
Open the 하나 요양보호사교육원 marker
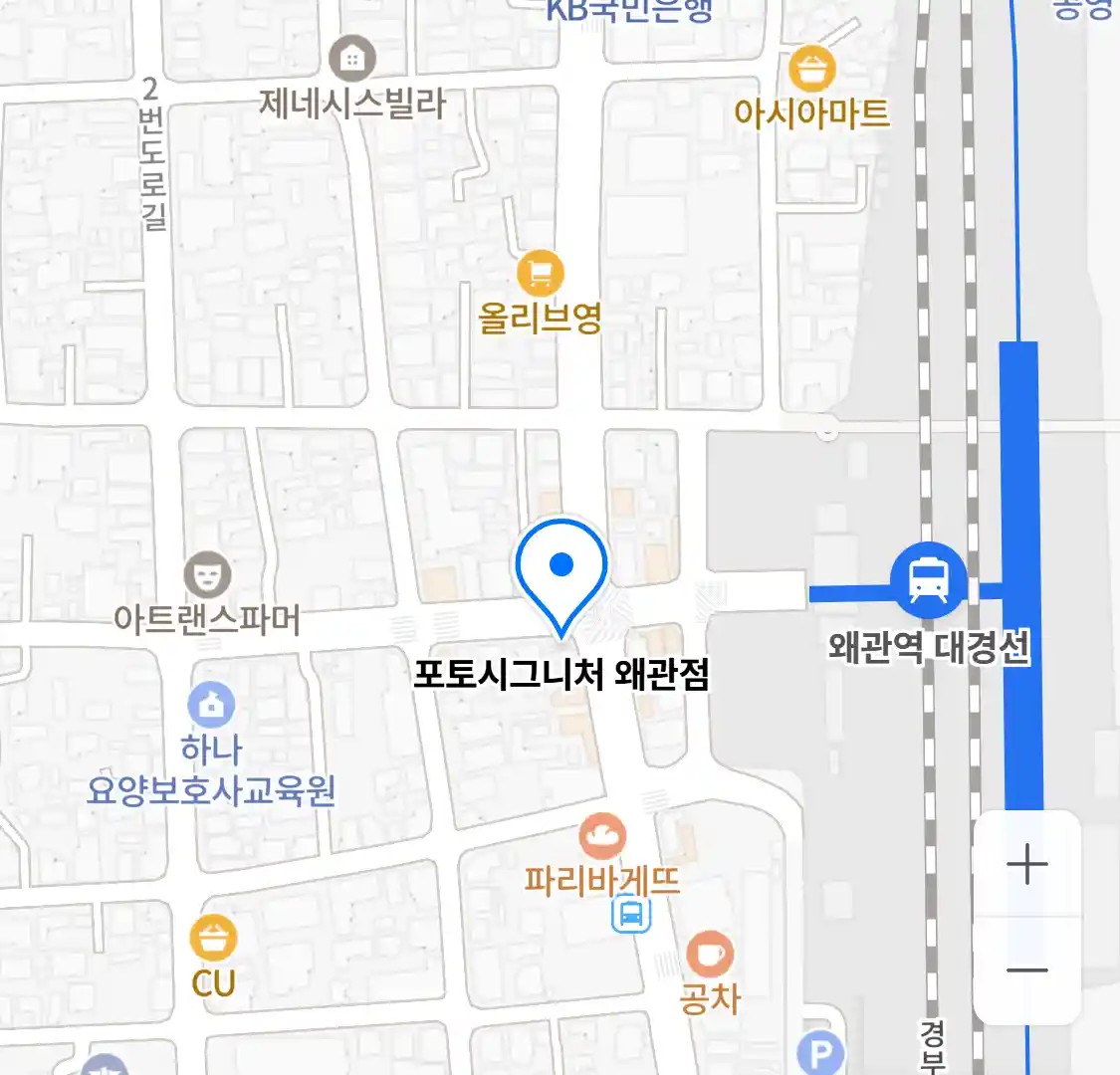coord(211,706)
